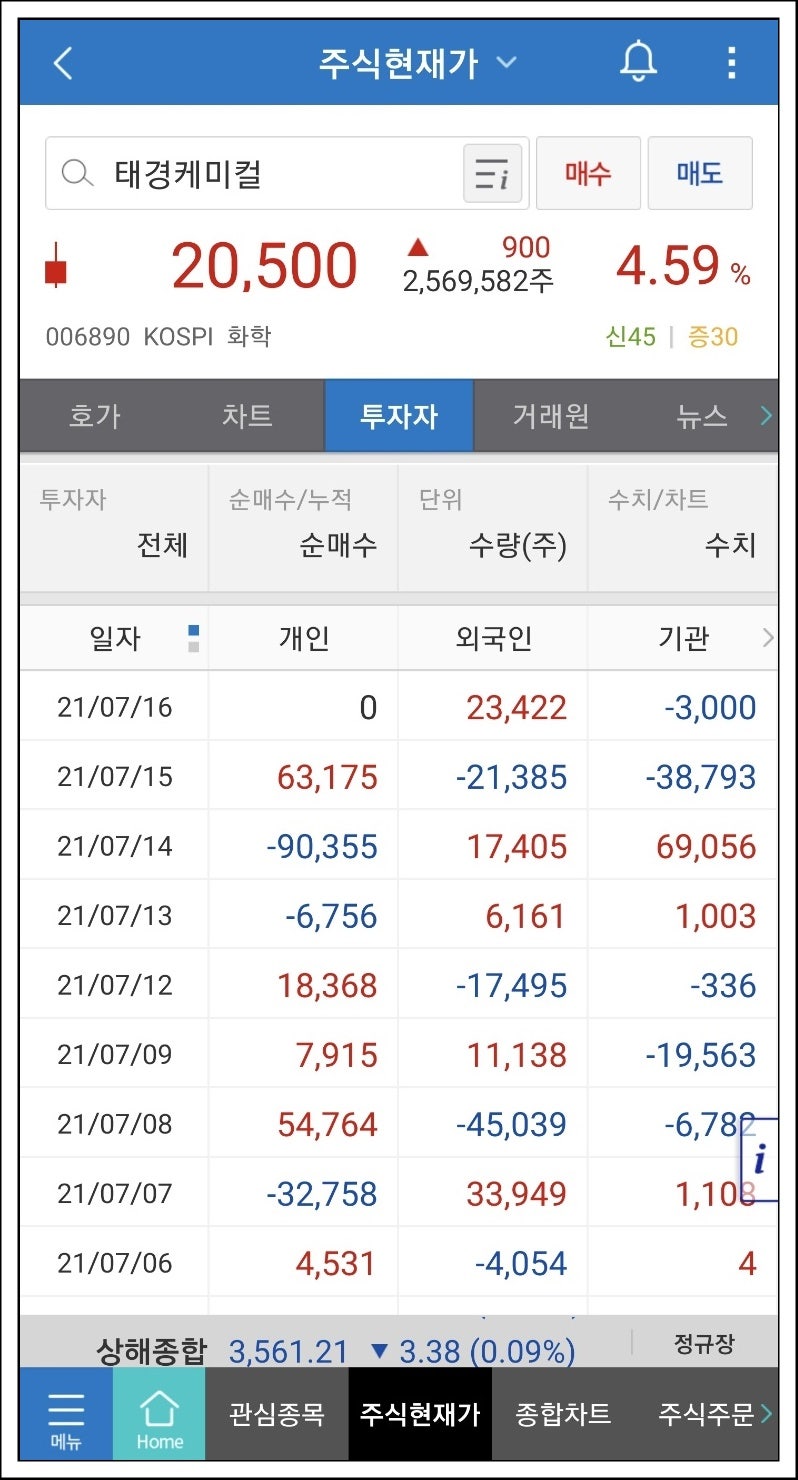Tap the bell notification icon
The image size is (798, 1480).
coord(639,62)
